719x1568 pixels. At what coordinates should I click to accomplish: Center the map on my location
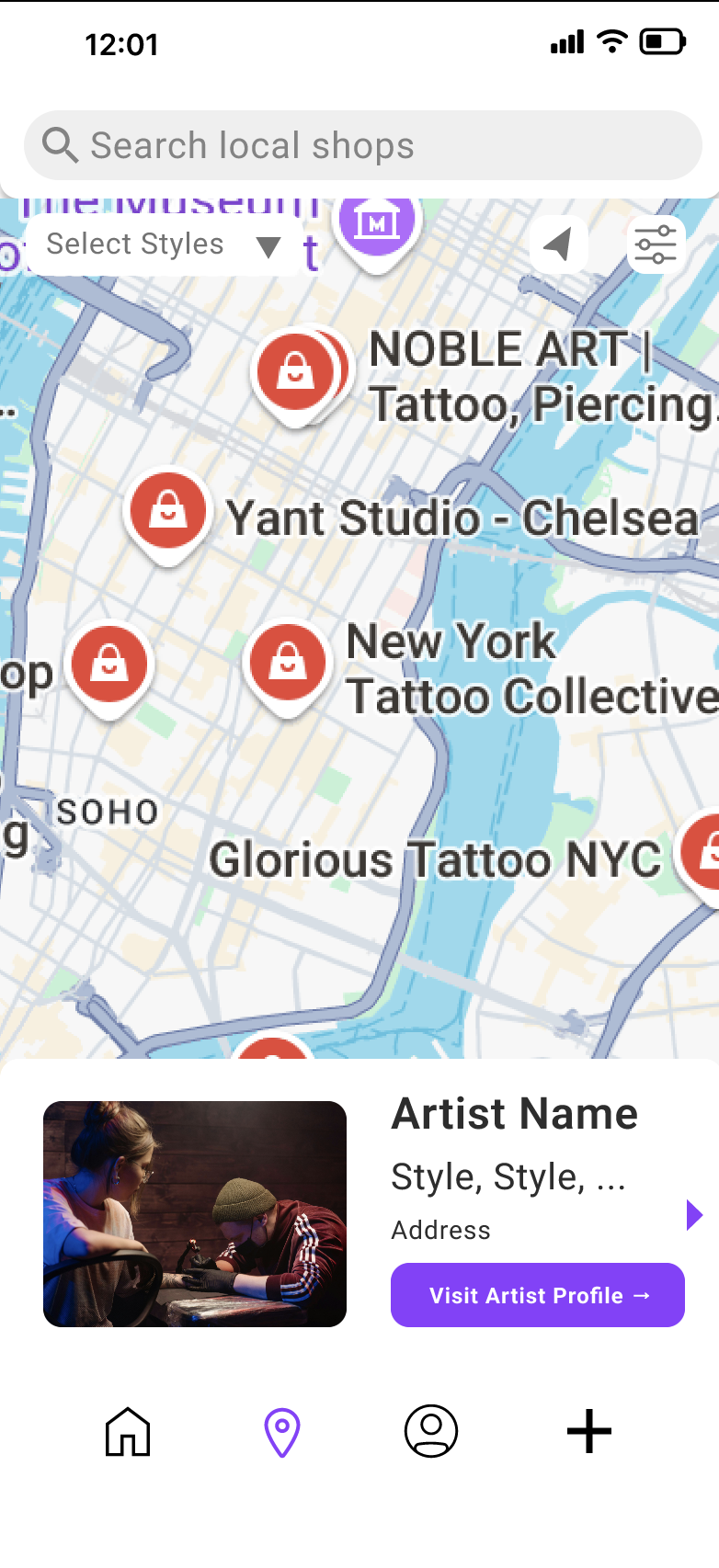coord(559,244)
